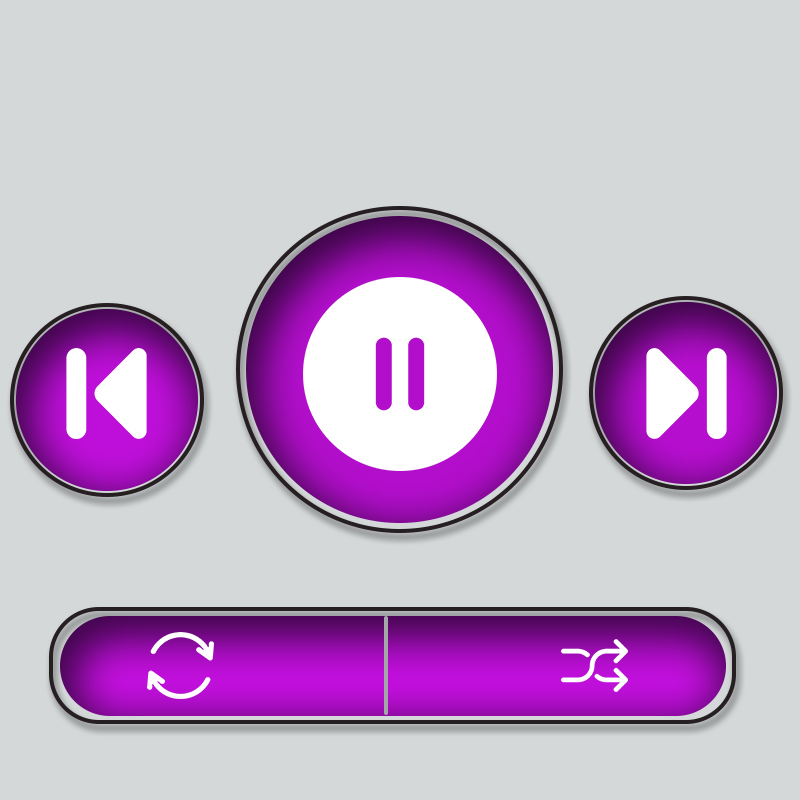Toggle repeat mode
This screenshot has height=800, width=800.
click(181, 665)
